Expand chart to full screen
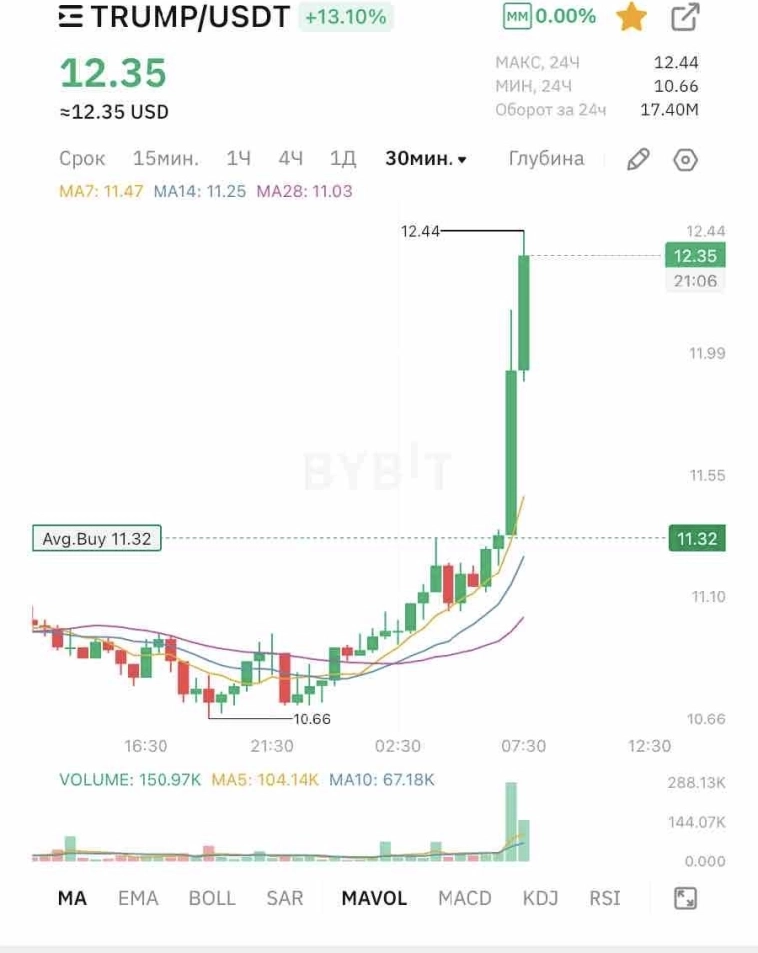This screenshot has height=953, width=758. (685, 898)
